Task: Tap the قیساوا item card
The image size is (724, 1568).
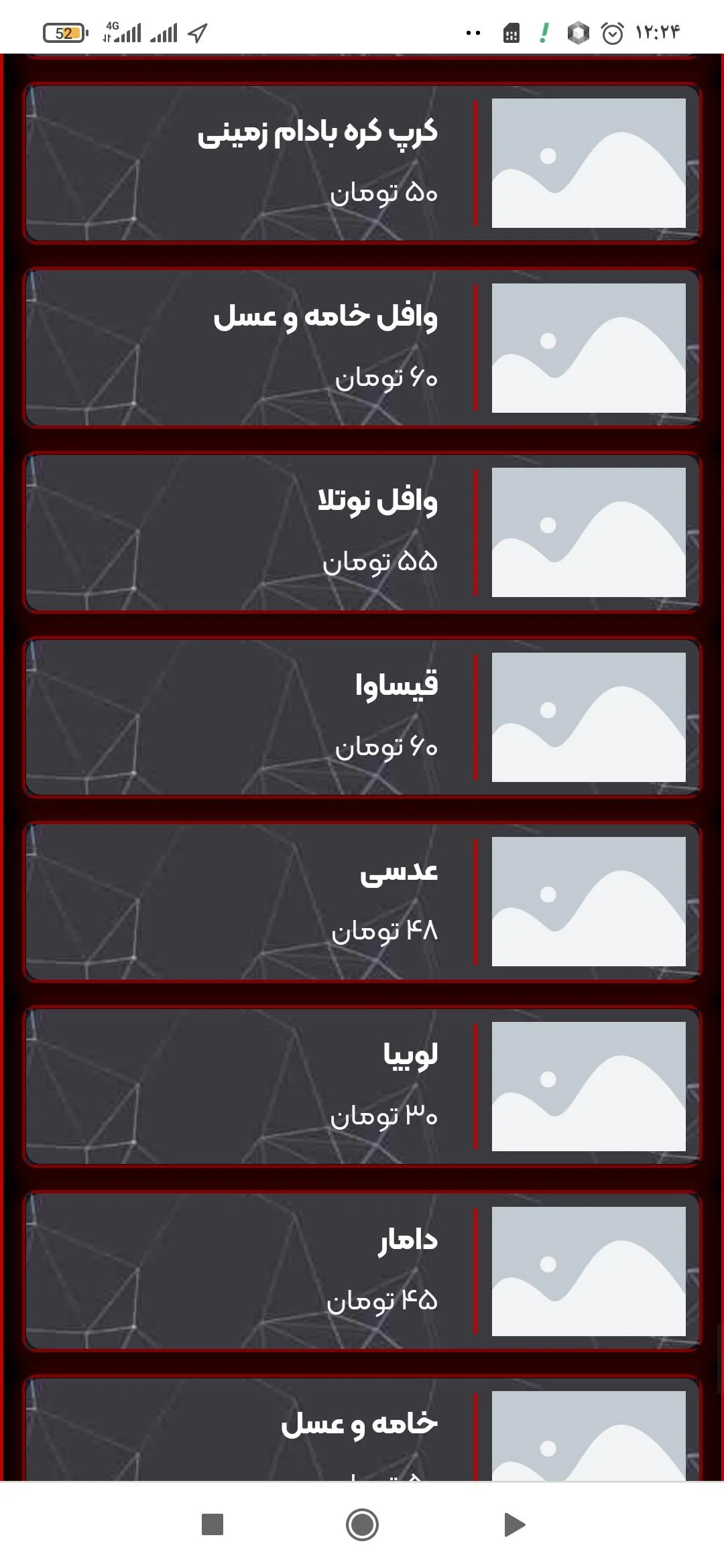Action: (362, 717)
